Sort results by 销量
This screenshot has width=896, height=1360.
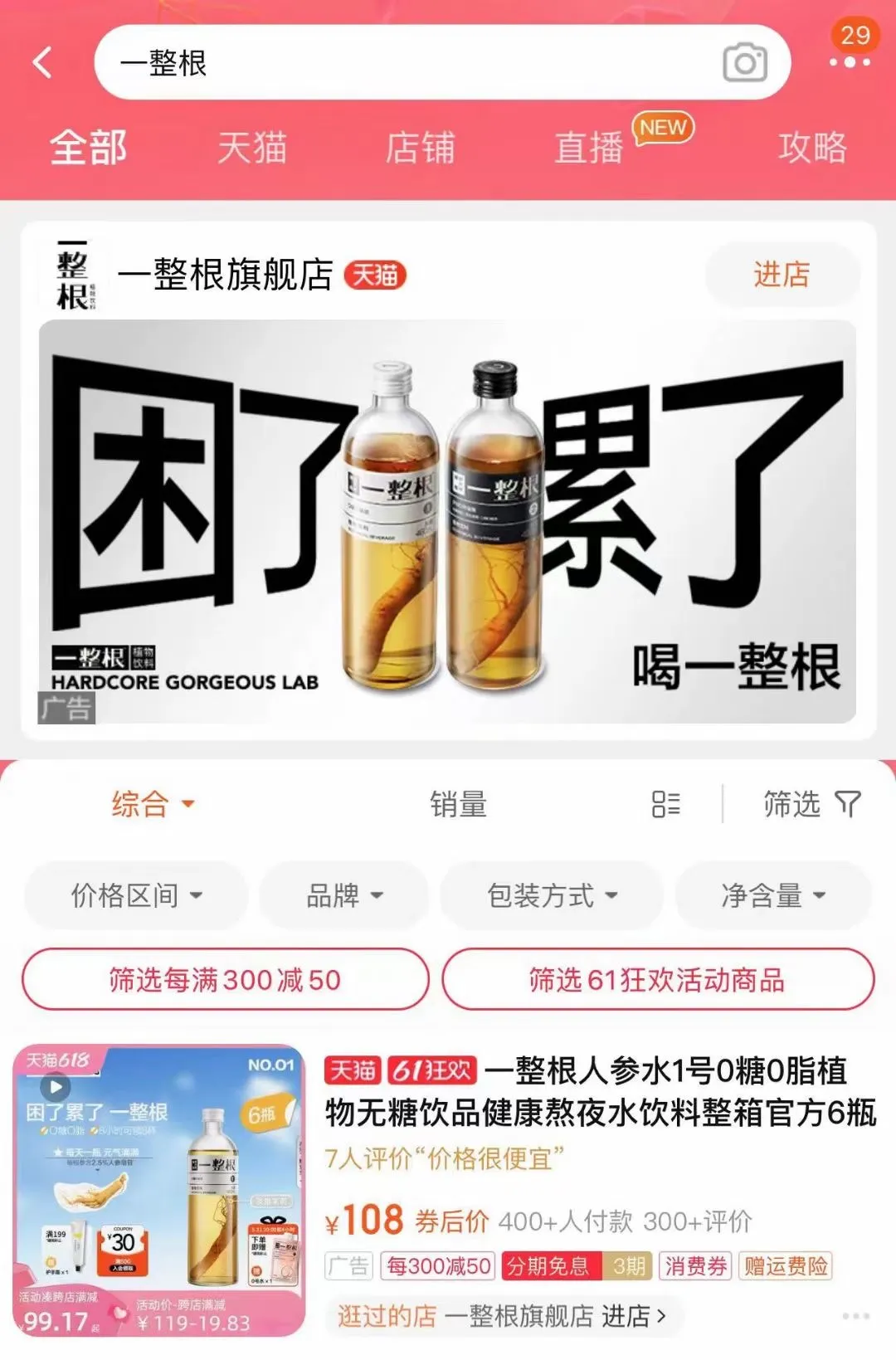[458, 803]
